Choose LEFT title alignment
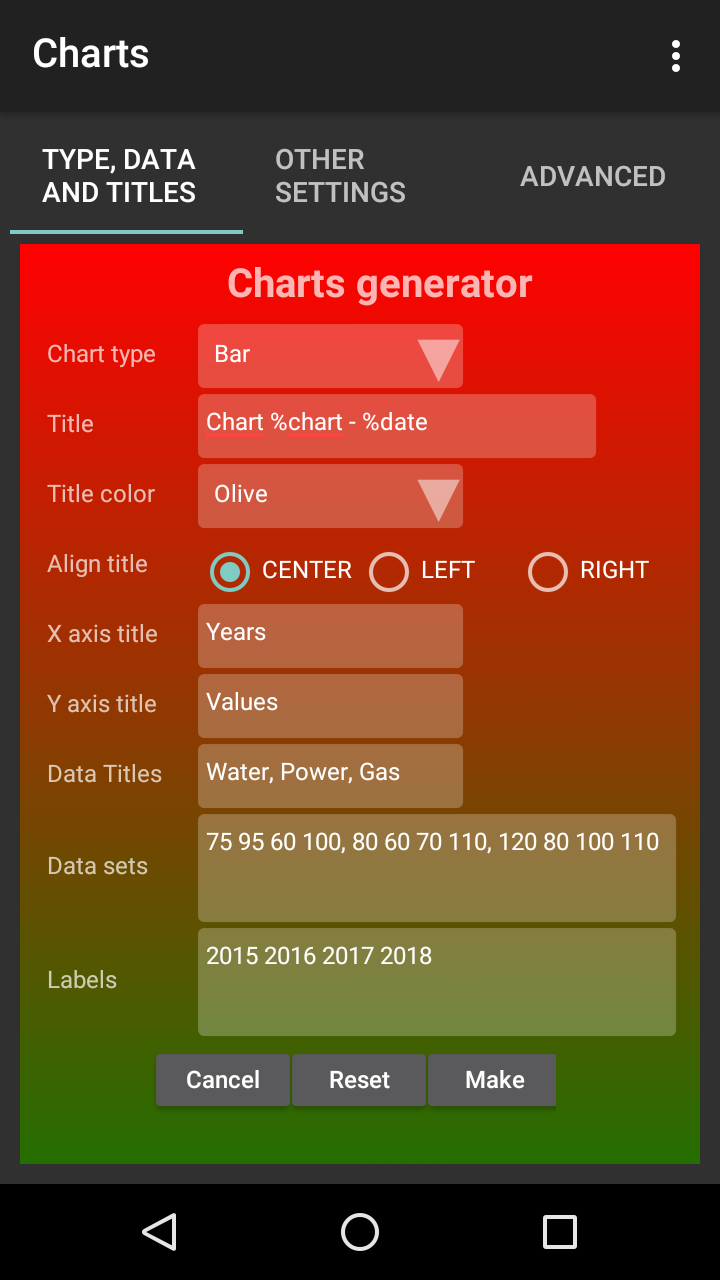720x1280 pixels. (389, 571)
